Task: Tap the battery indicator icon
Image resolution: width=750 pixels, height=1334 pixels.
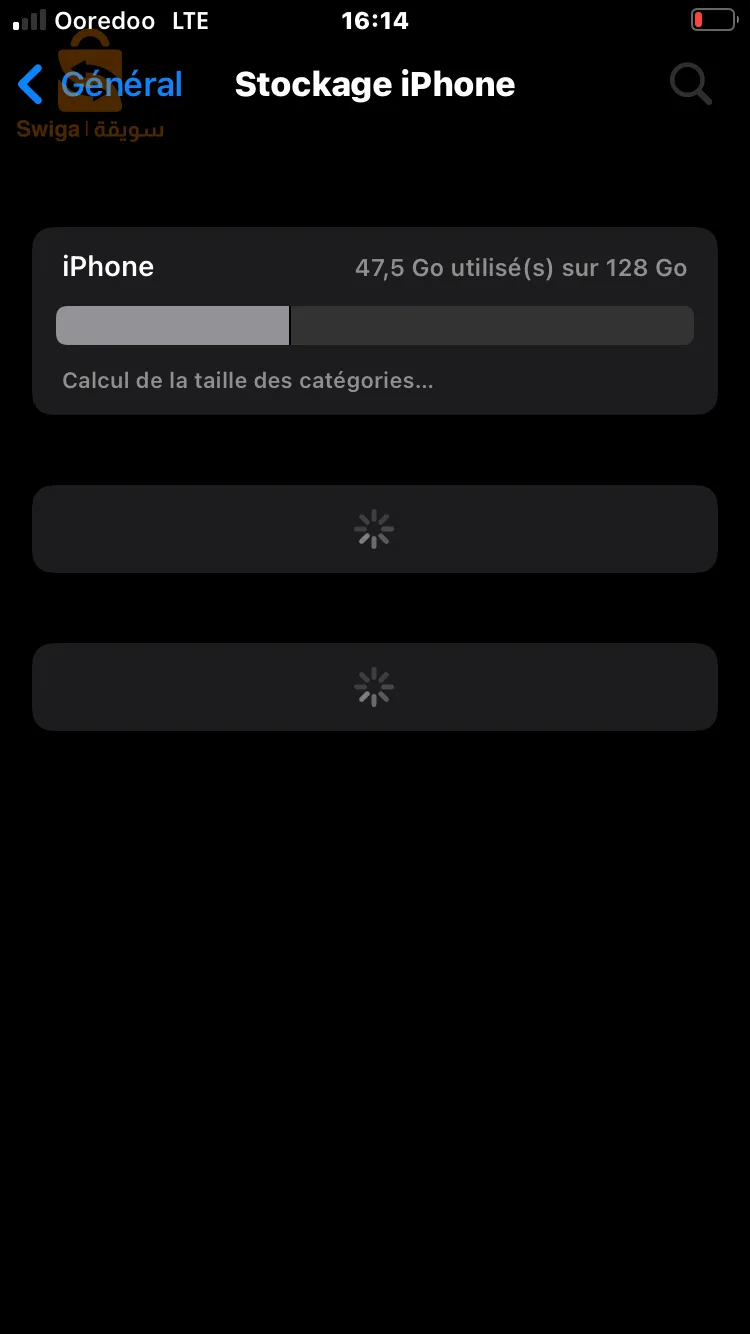Action: click(x=713, y=18)
